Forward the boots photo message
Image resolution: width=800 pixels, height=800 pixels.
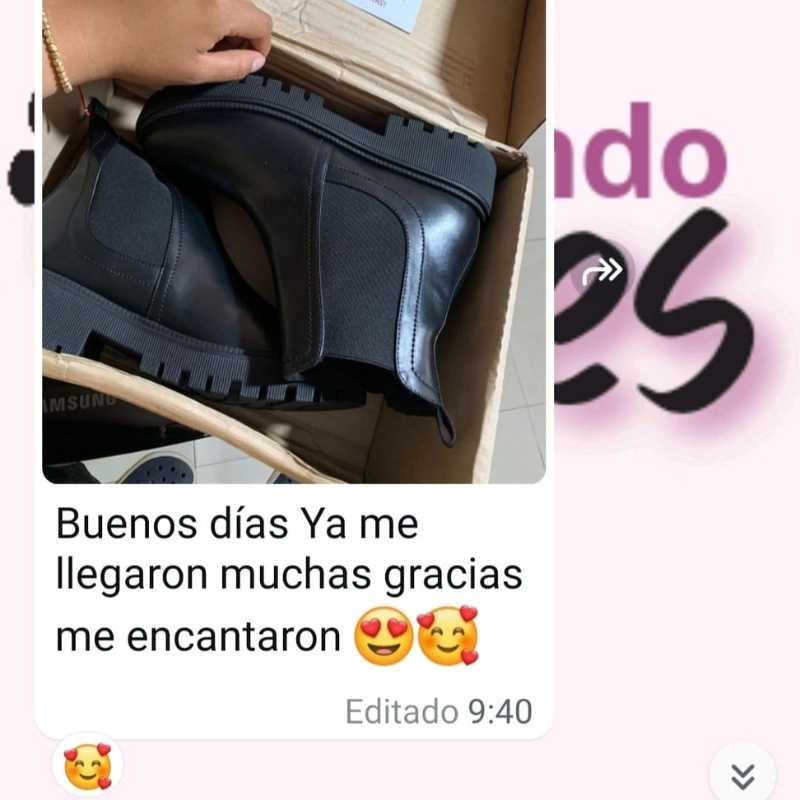tap(602, 270)
